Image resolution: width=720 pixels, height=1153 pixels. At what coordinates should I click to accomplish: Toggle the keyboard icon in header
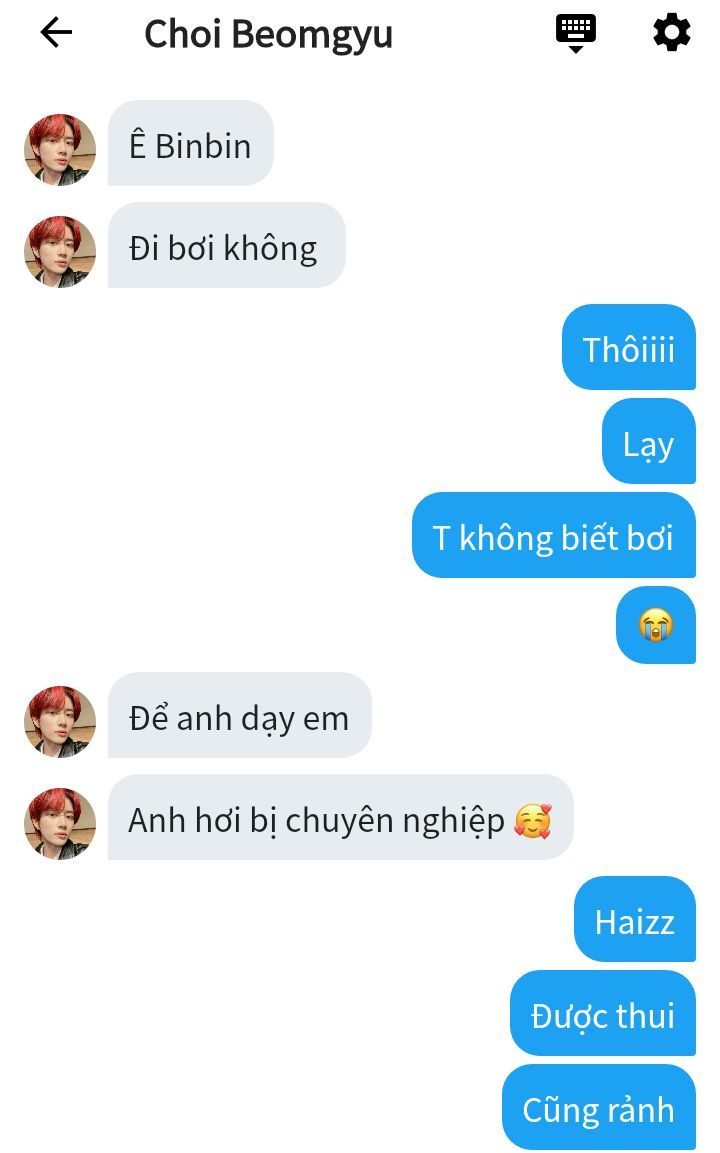(576, 32)
